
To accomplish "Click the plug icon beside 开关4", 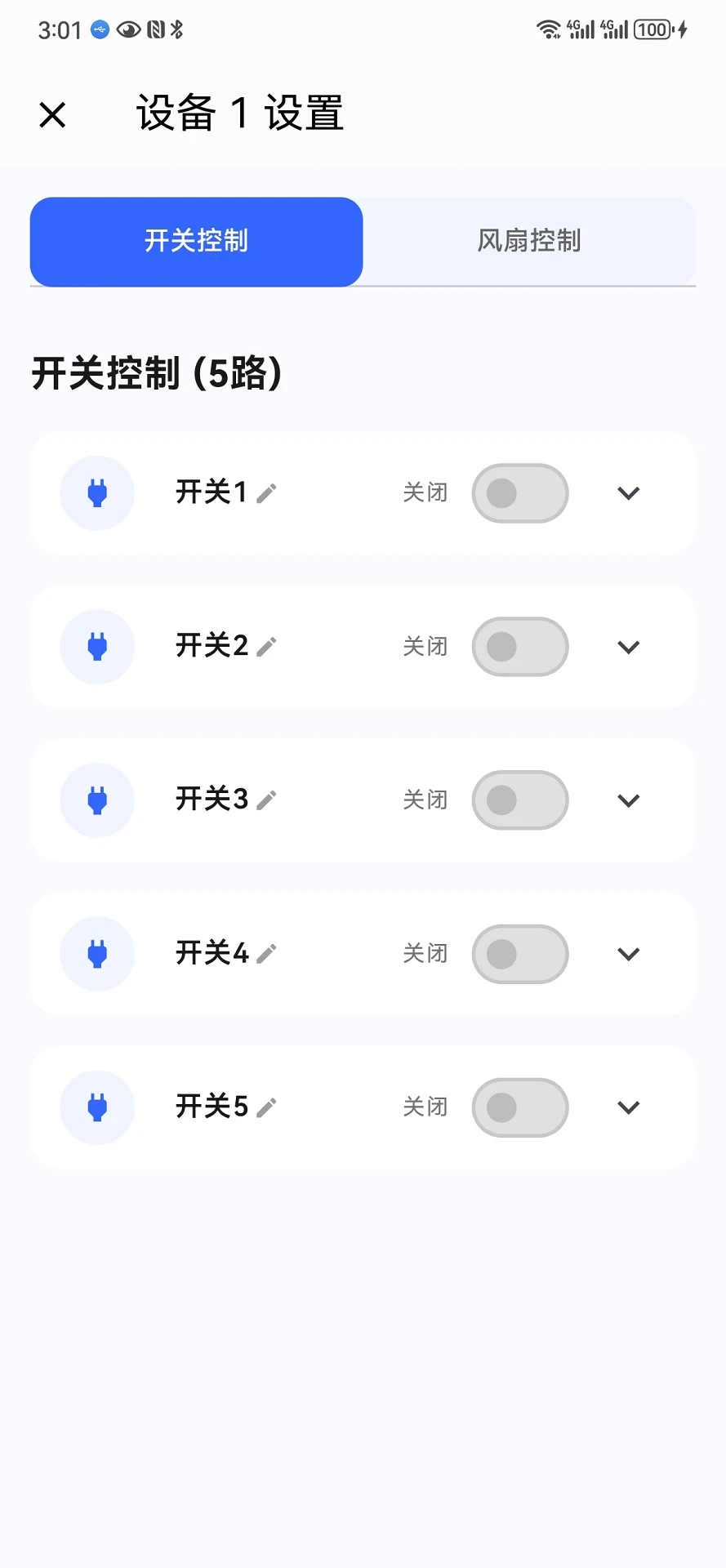I will coord(96,954).
